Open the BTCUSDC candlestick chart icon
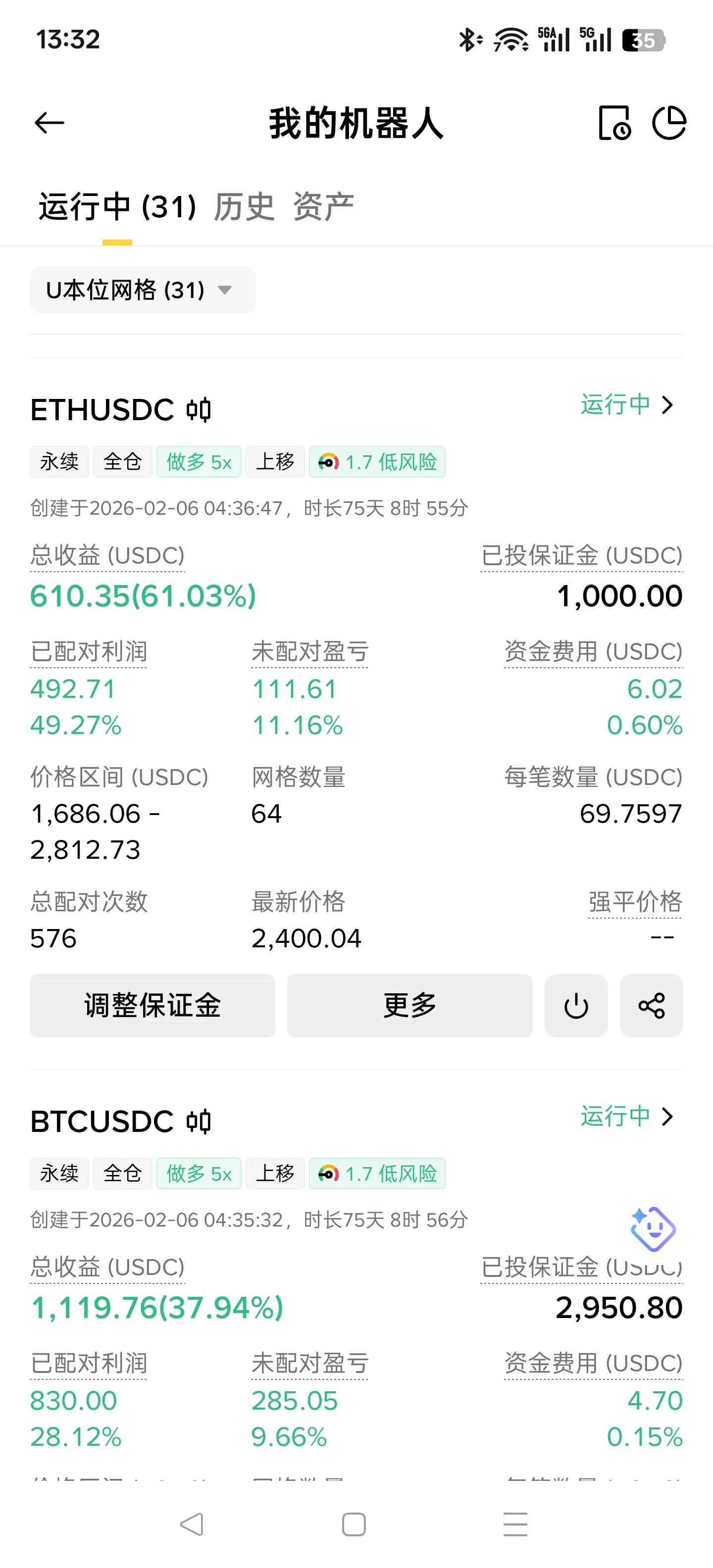Viewport: 713px width, 1568px height. click(199, 1121)
